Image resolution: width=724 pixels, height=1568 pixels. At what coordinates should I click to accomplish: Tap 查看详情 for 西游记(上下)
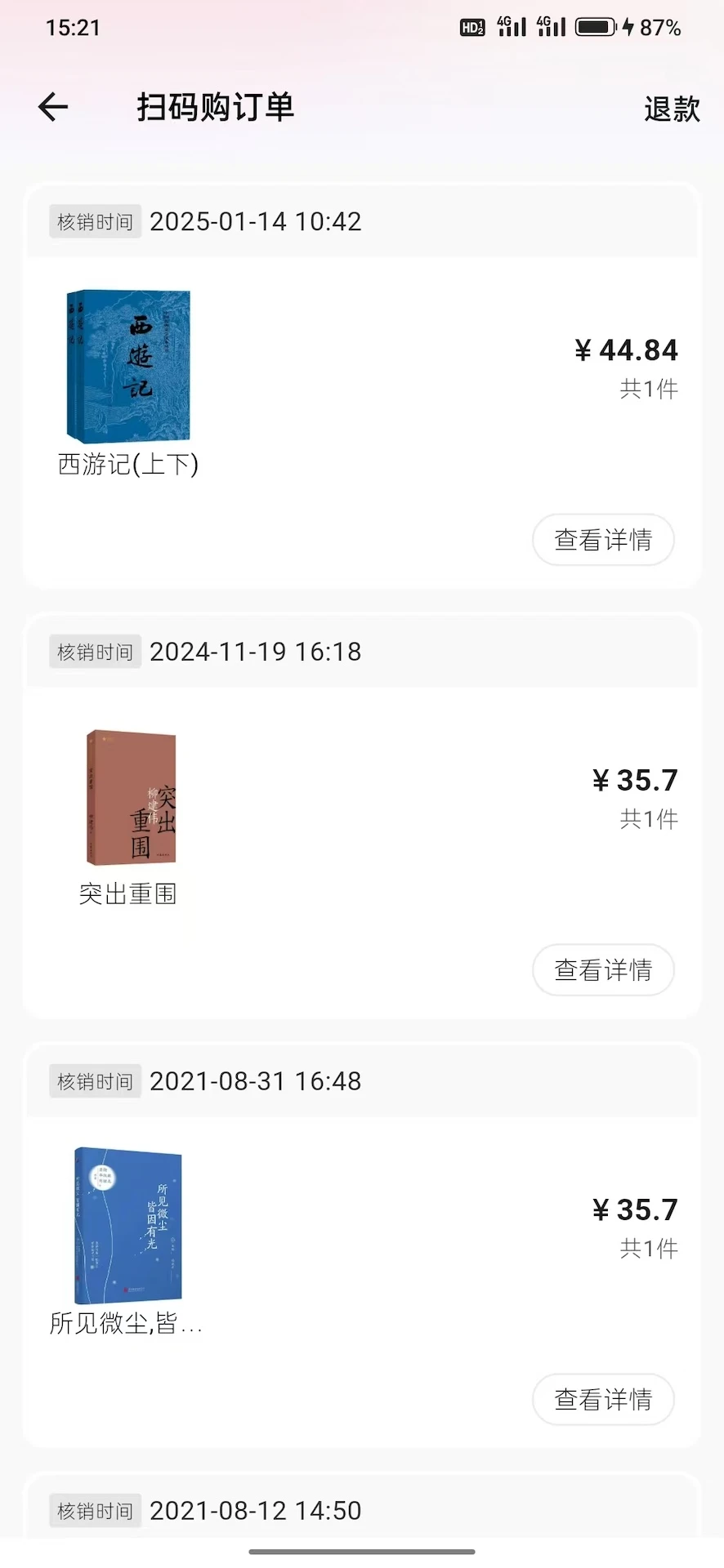tap(602, 540)
